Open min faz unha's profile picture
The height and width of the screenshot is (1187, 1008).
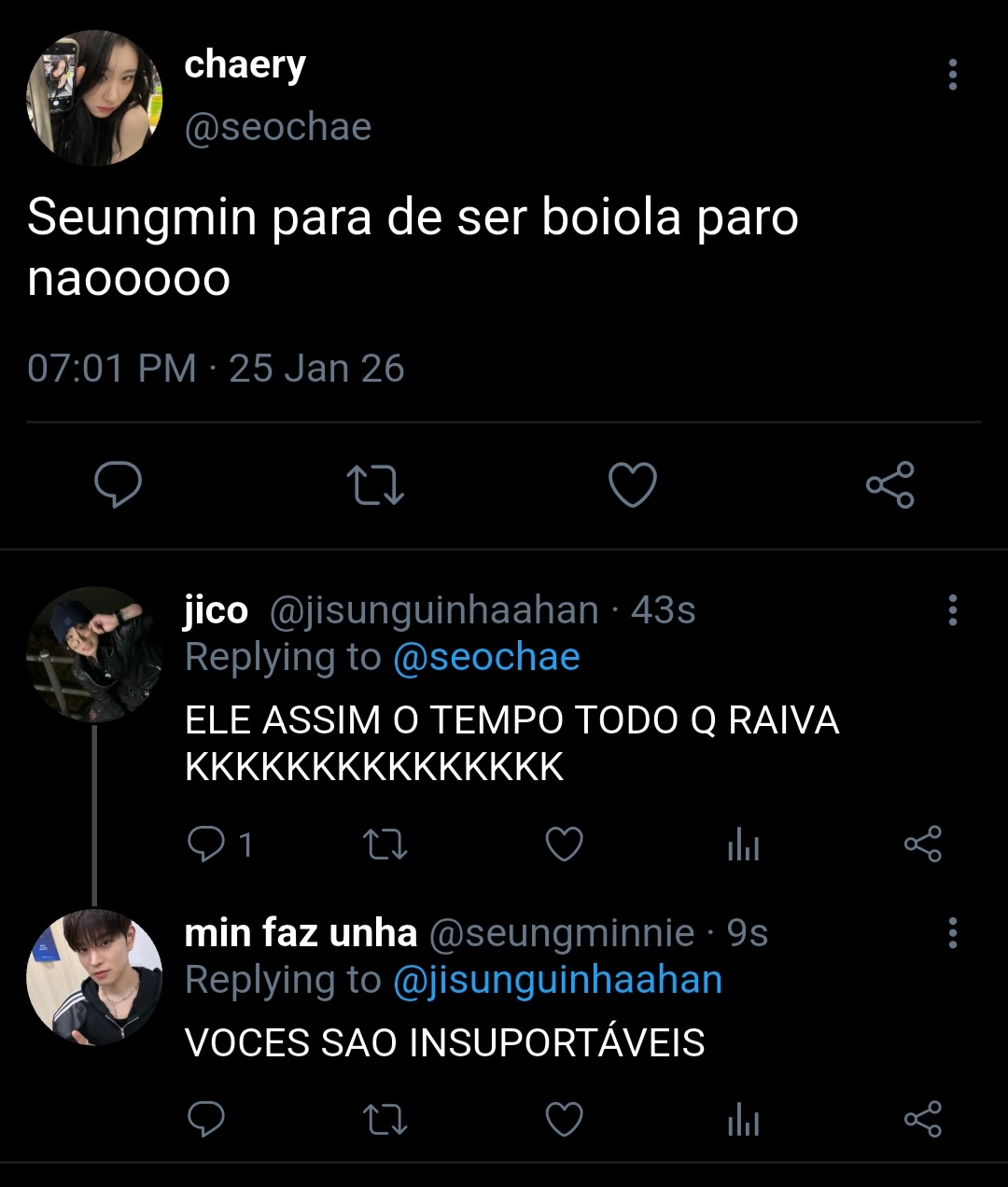pos(94,977)
